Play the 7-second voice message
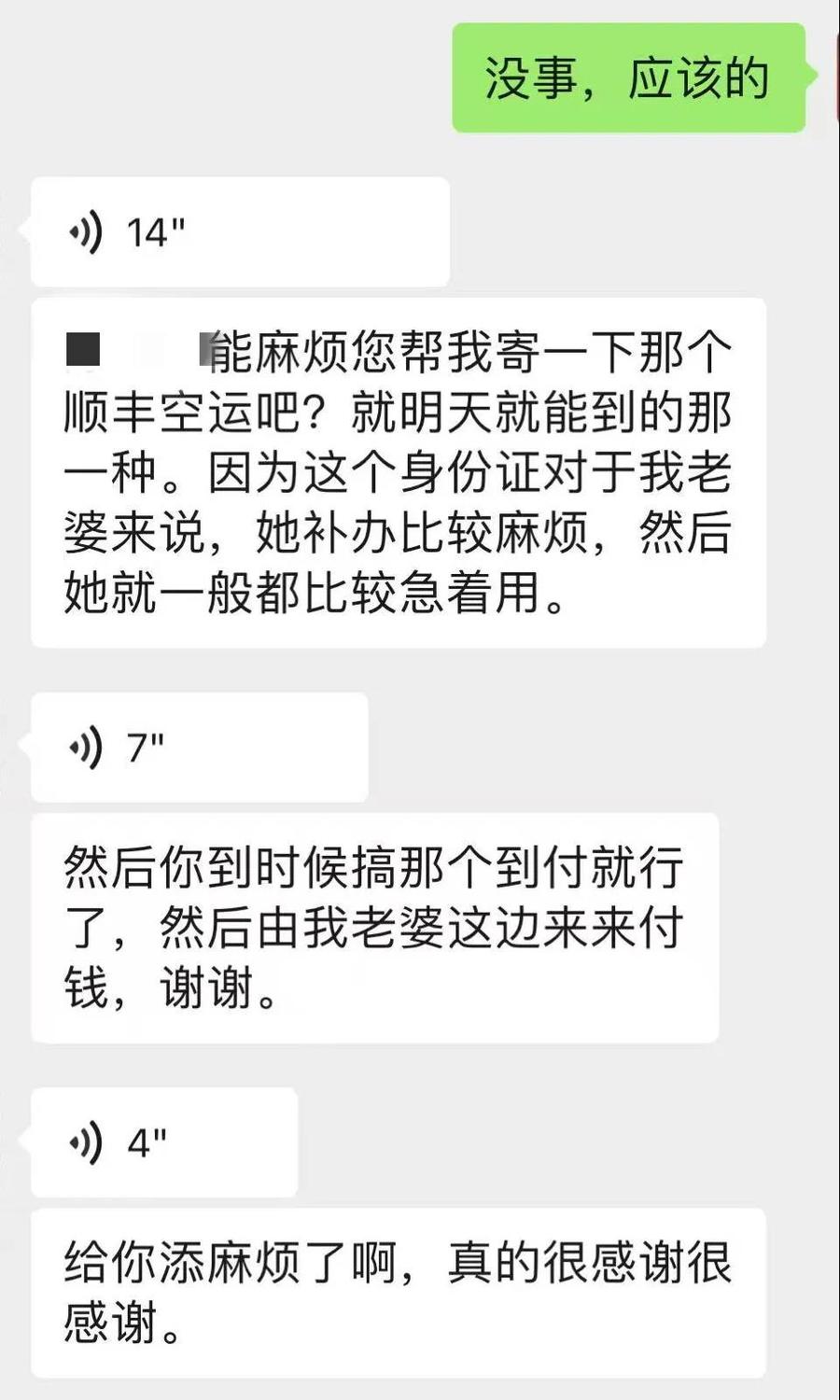Image resolution: width=840 pixels, height=1400 pixels. point(196,747)
